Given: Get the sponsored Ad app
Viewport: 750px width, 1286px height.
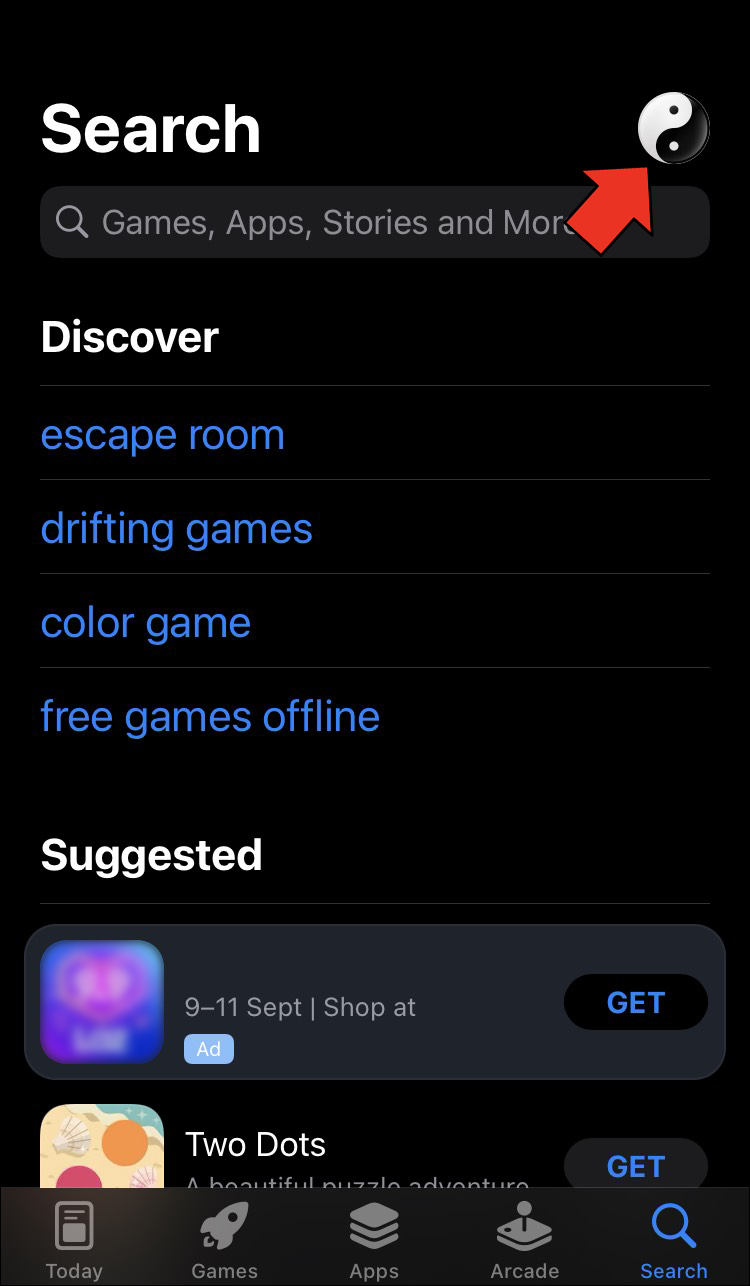Looking at the screenshot, I should [636, 1002].
